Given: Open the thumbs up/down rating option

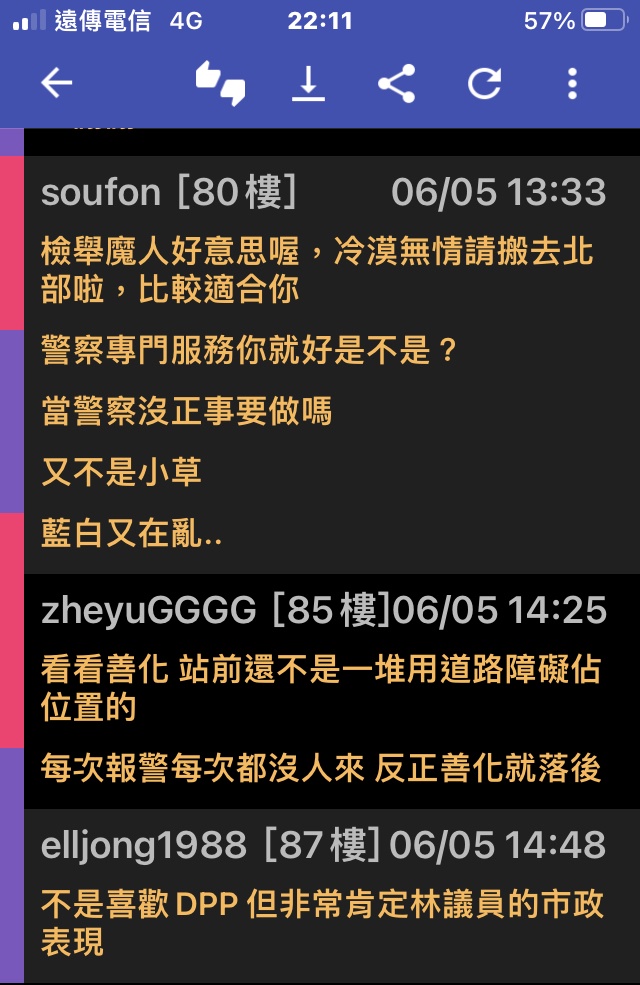Looking at the screenshot, I should click(x=220, y=84).
